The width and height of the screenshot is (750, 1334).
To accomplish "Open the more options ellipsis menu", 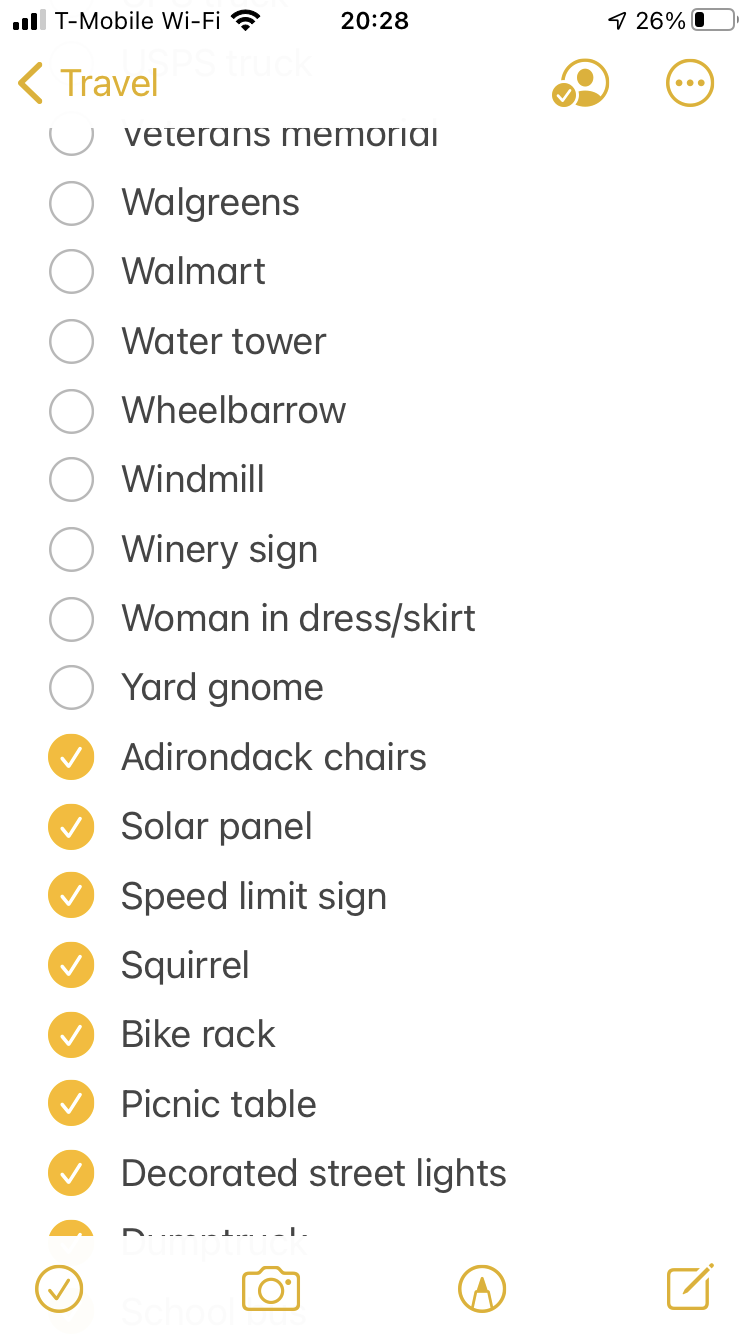I will [690, 84].
